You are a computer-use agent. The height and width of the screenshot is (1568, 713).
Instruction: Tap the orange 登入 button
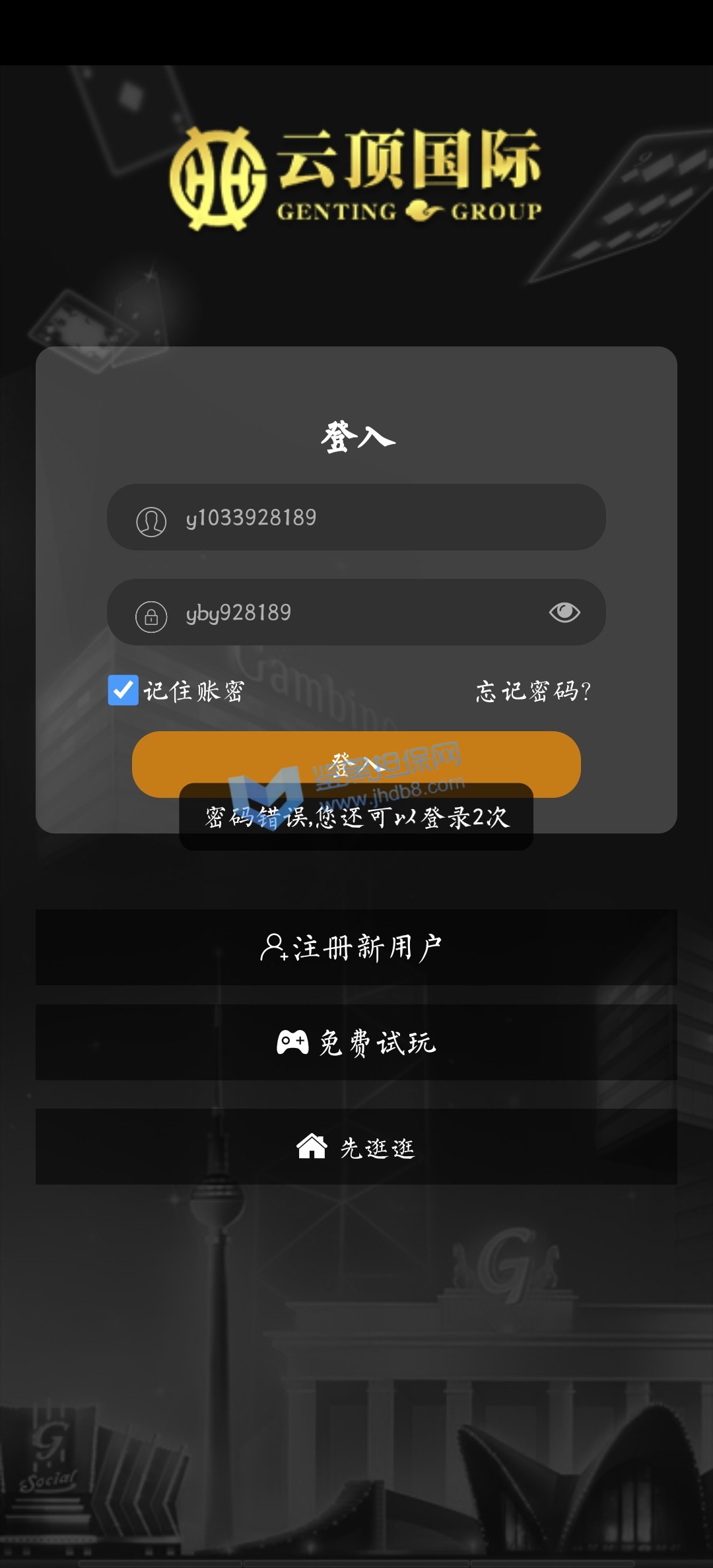(356, 758)
